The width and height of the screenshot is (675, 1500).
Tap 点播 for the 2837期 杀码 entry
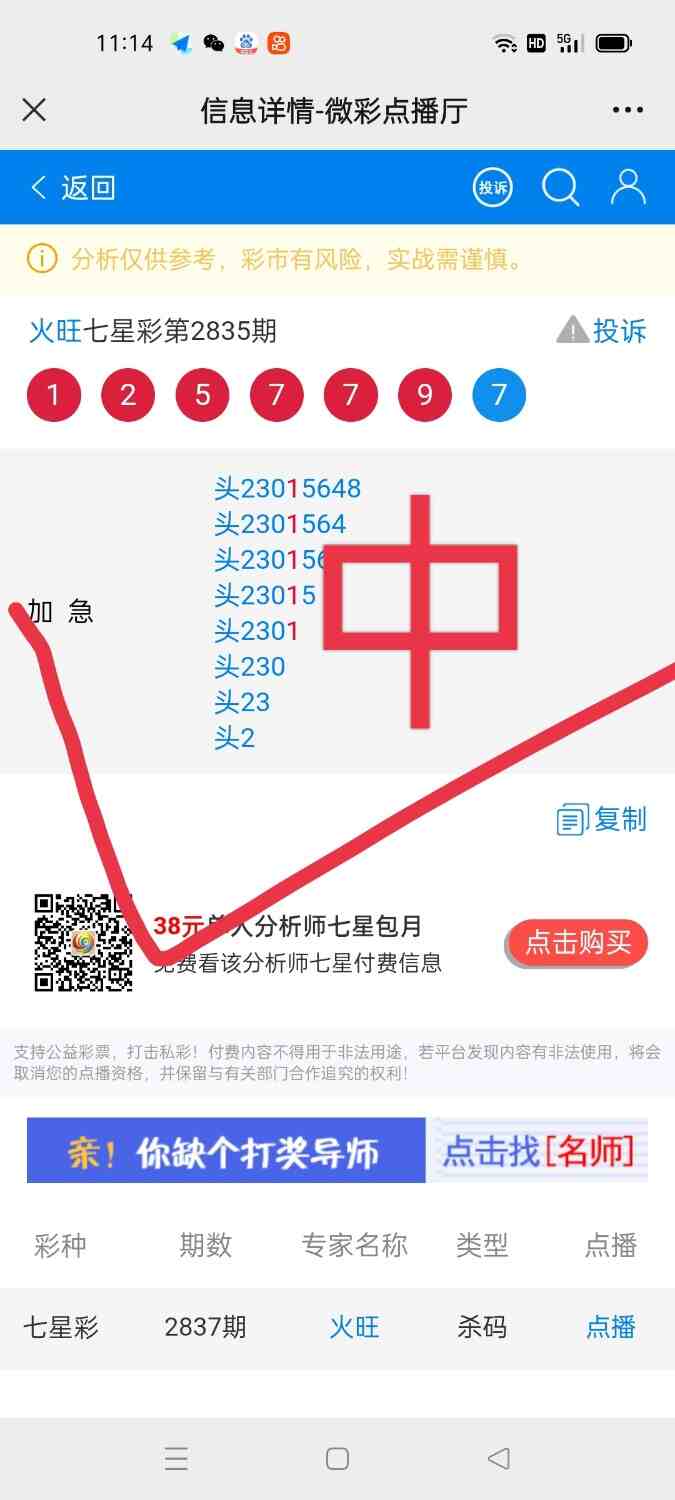tap(610, 1327)
